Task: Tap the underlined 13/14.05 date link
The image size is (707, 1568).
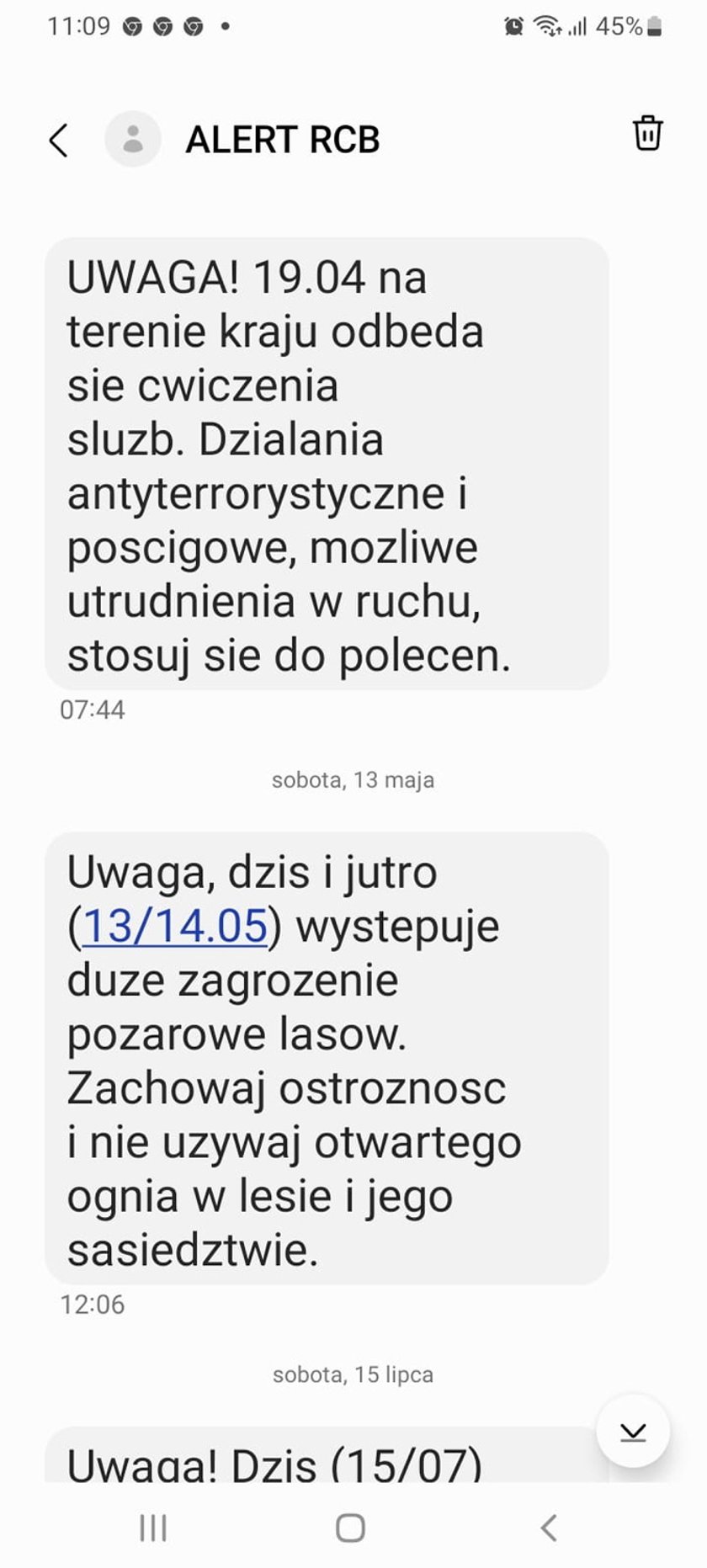Action: point(175,926)
